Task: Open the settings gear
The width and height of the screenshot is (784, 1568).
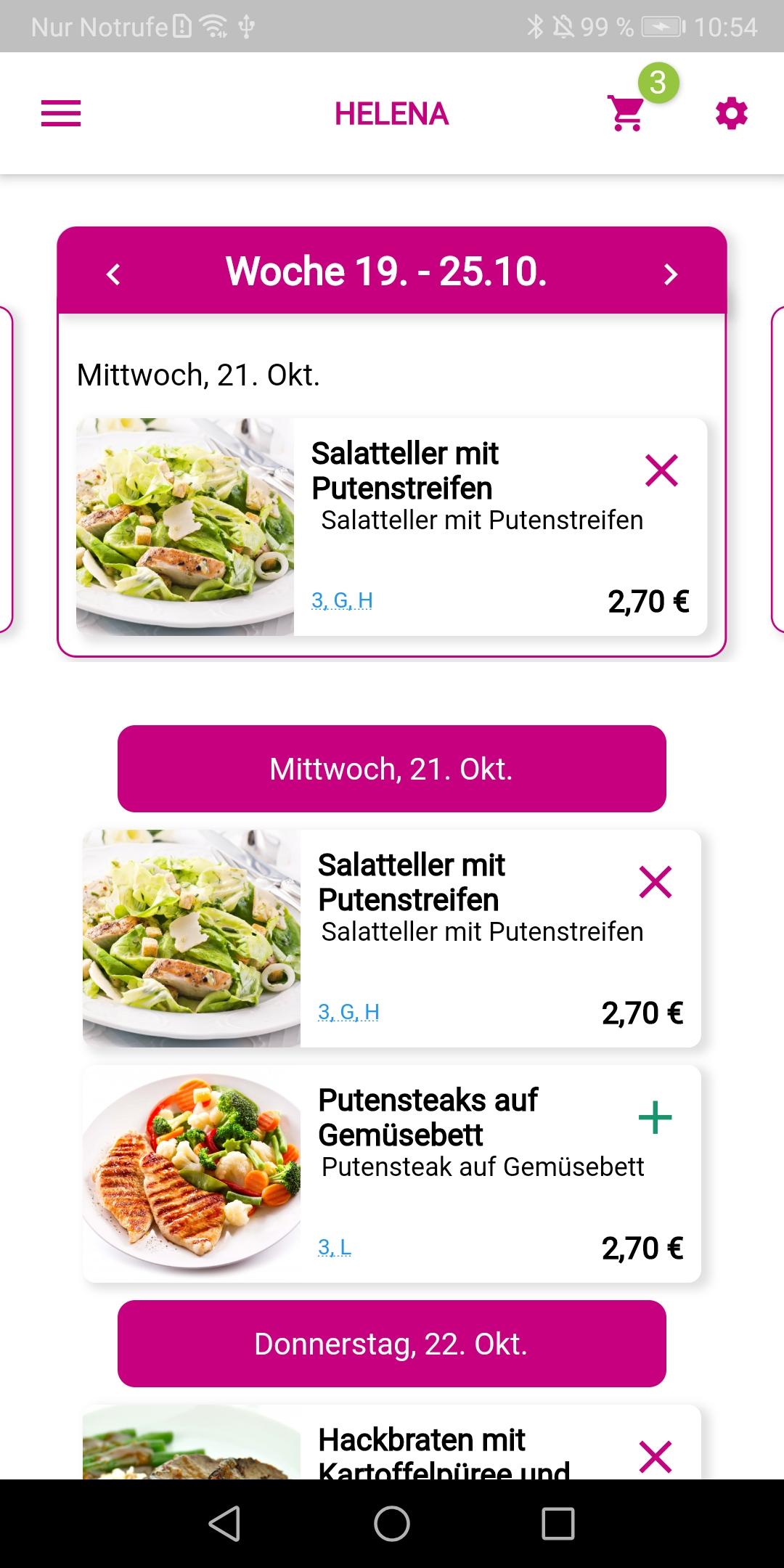Action: click(x=731, y=114)
